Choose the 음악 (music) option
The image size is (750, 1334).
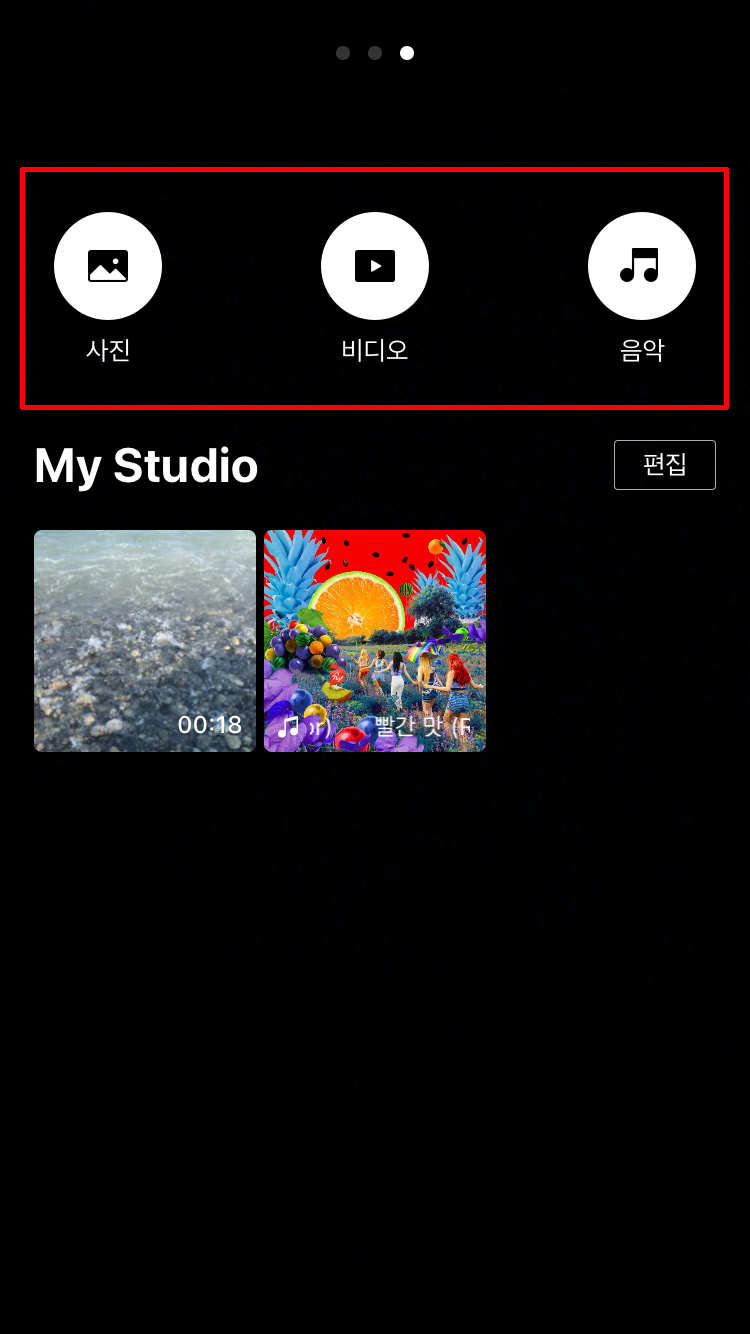(x=641, y=266)
